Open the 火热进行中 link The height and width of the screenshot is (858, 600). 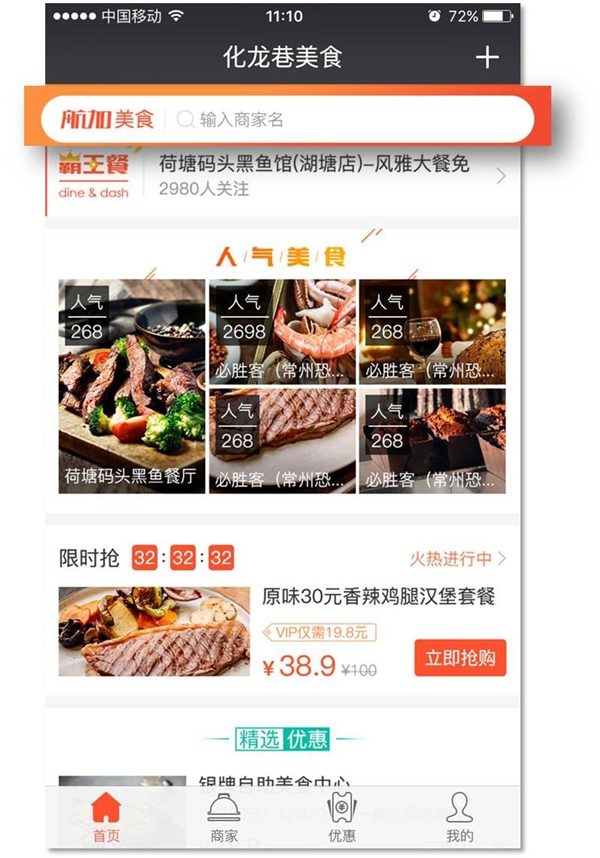(457, 558)
